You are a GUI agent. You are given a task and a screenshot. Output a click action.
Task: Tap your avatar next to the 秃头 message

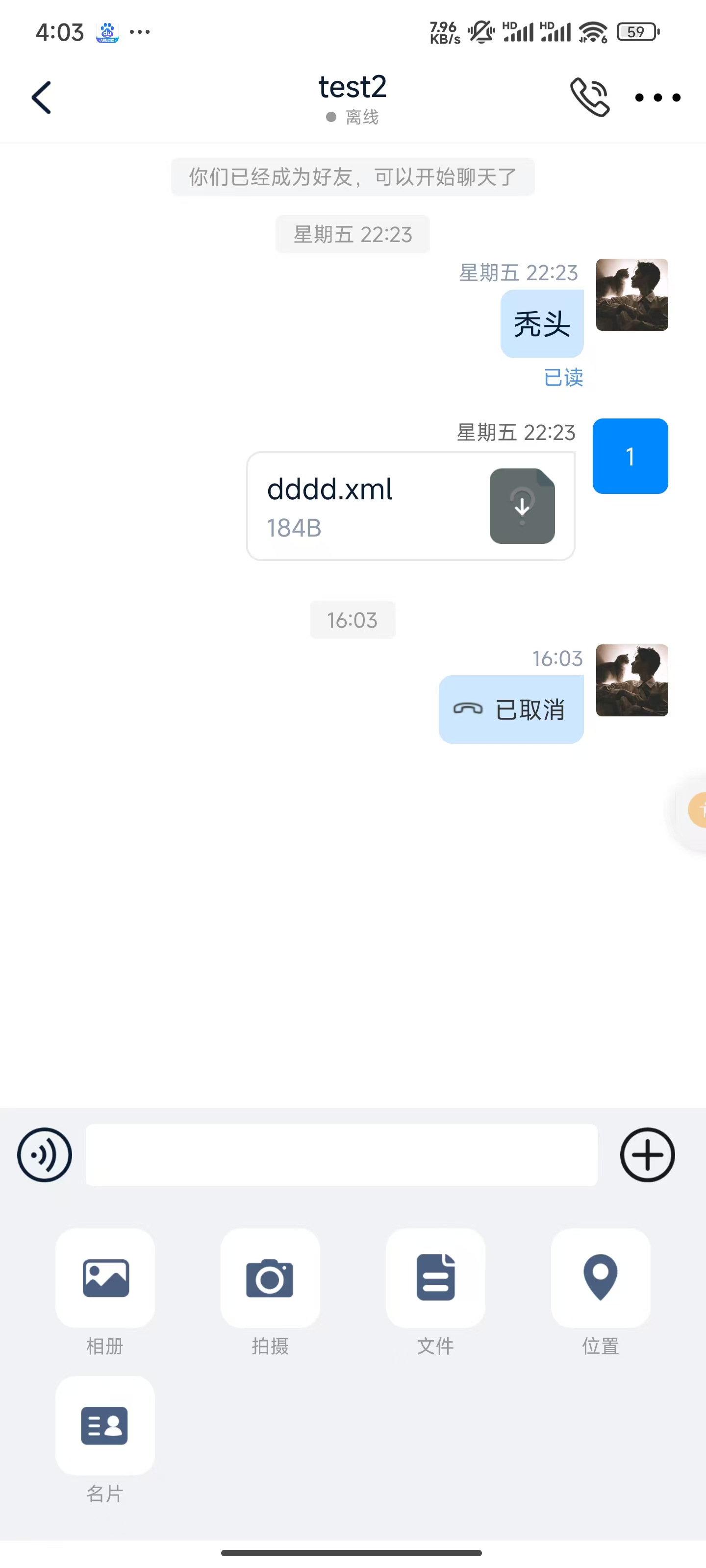[x=631, y=294]
